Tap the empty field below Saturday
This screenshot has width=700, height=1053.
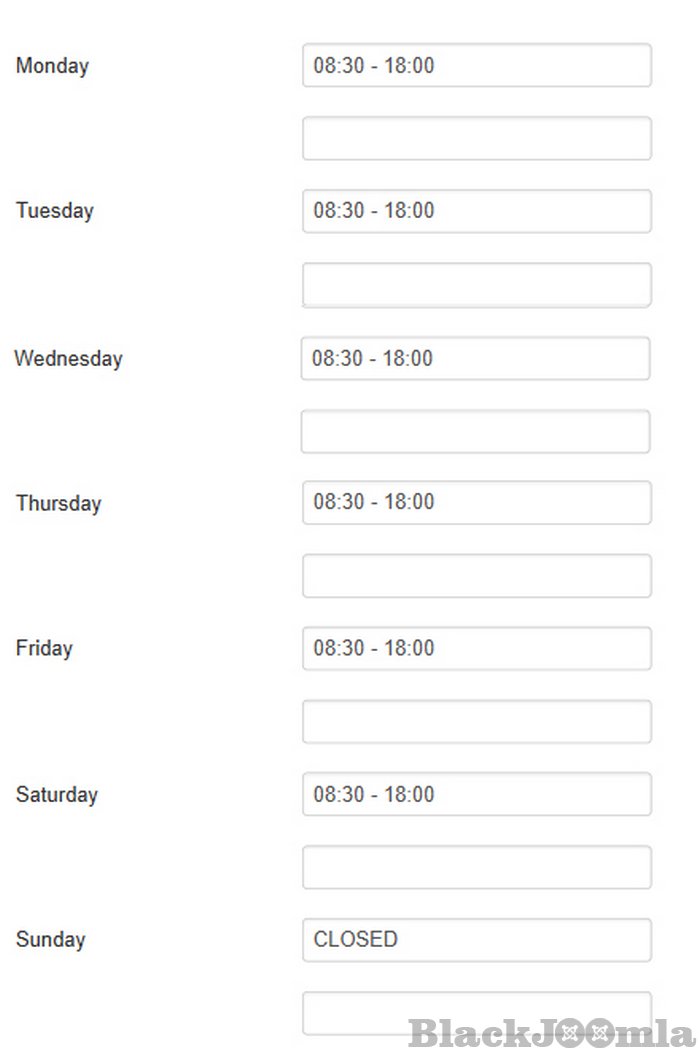477,867
